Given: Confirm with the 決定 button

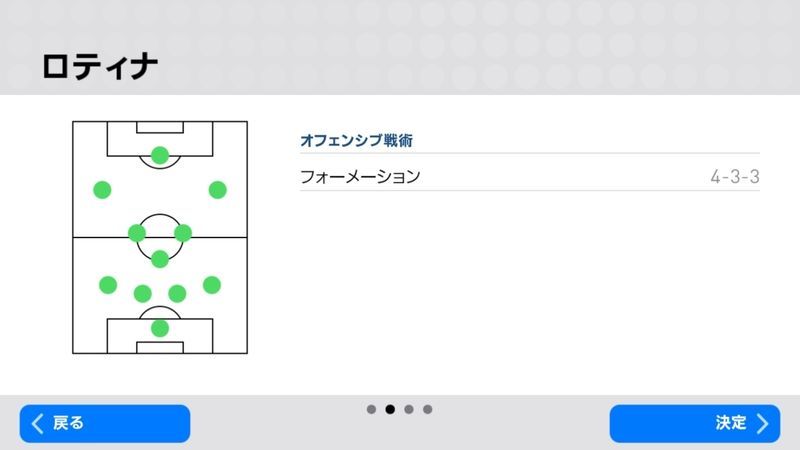Looking at the screenshot, I should (x=694, y=423).
